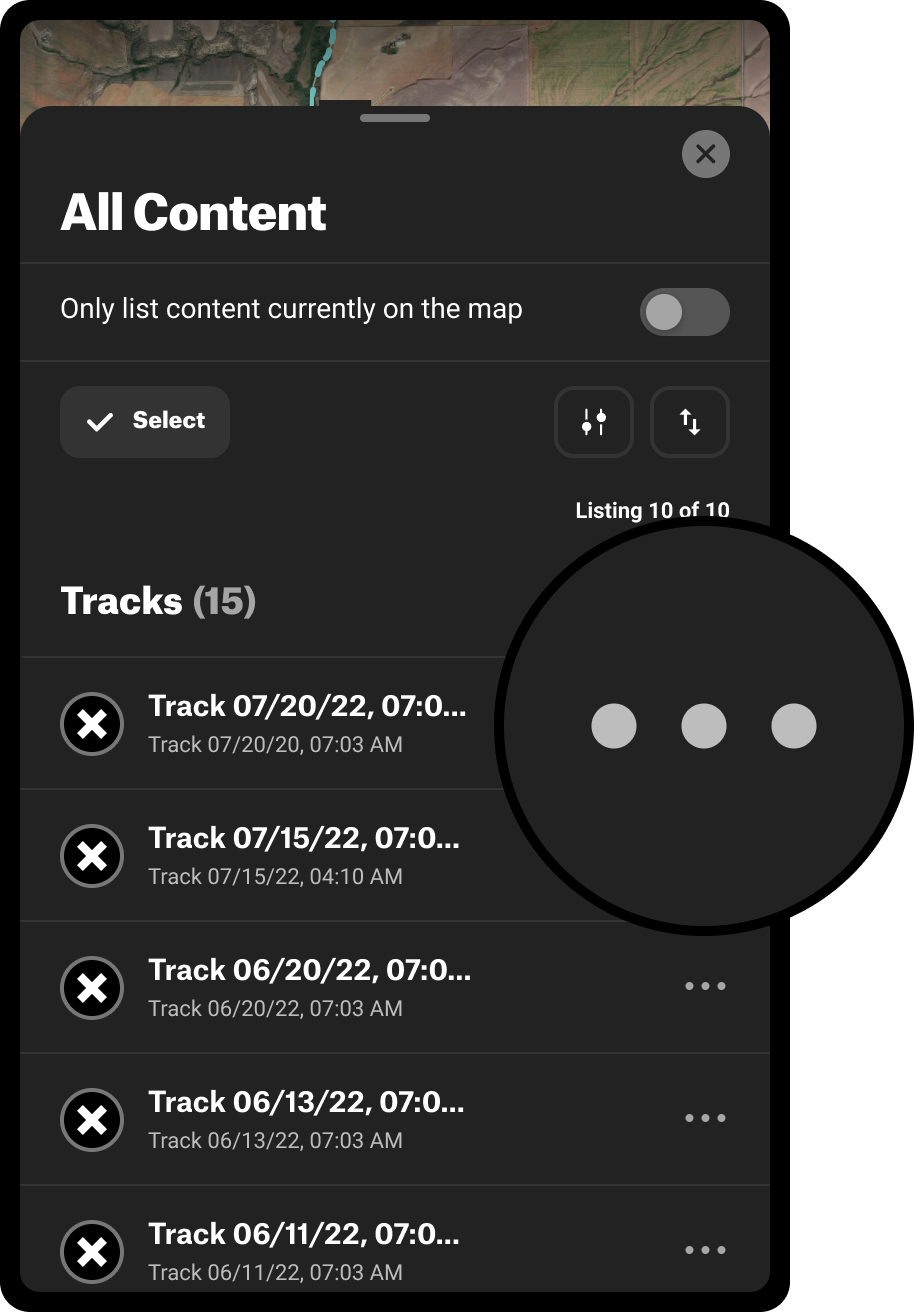Viewport: 914px width, 1313px height.
Task: Open the sort order arrows icon
Action: click(x=690, y=422)
